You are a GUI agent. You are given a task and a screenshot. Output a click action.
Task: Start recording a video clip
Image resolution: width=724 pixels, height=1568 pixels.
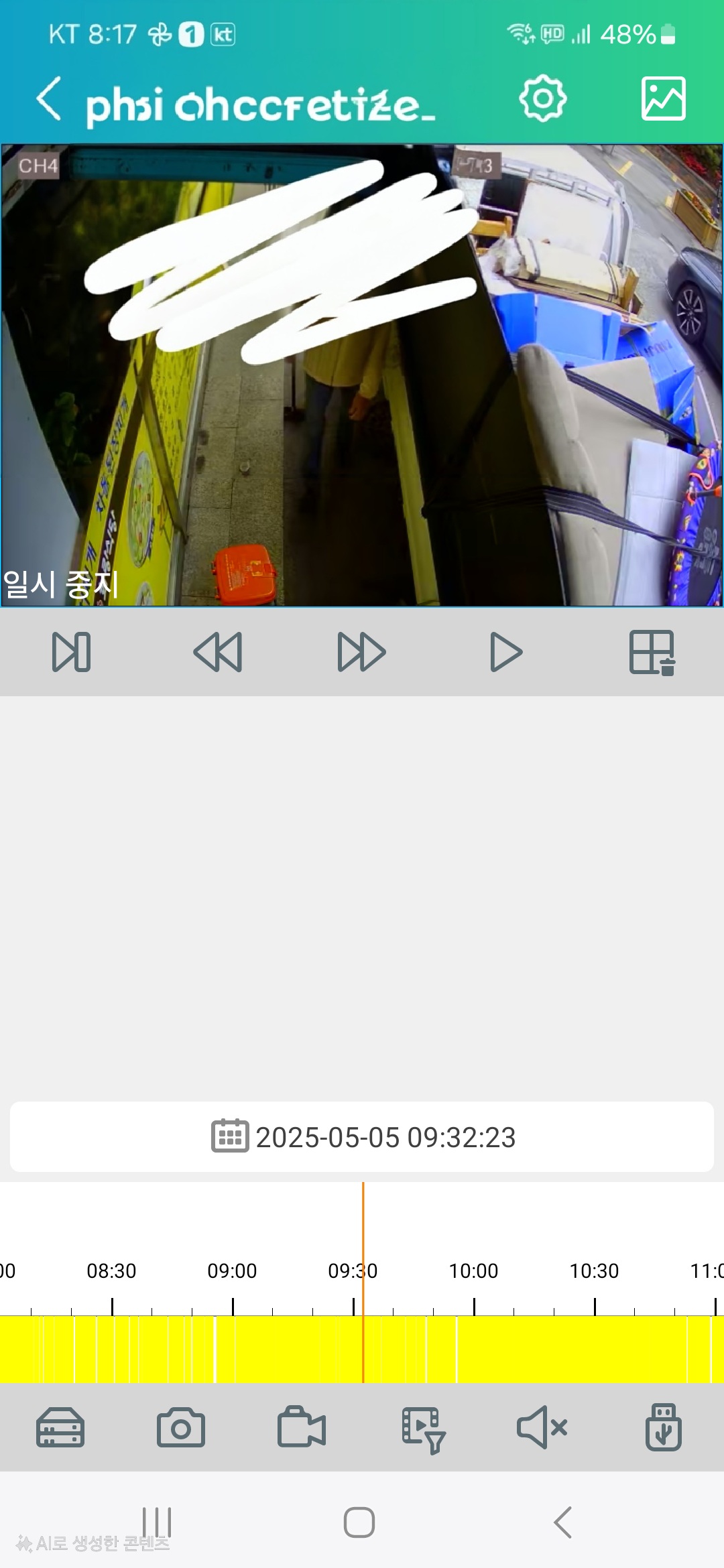(302, 1428)
